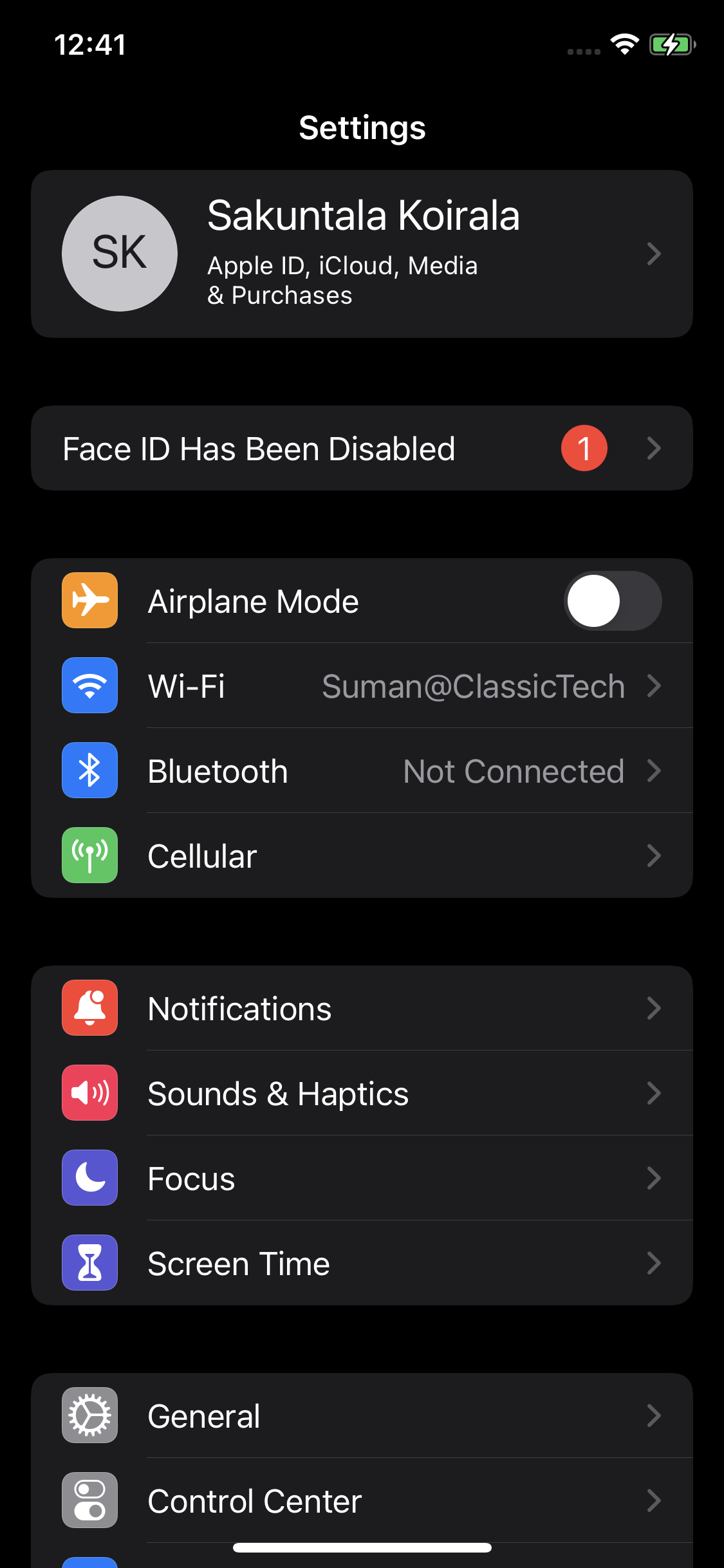Select the Wi-Fi icon
The image size is (724, 1568).
pyautogui.click(x=89, y=686)
